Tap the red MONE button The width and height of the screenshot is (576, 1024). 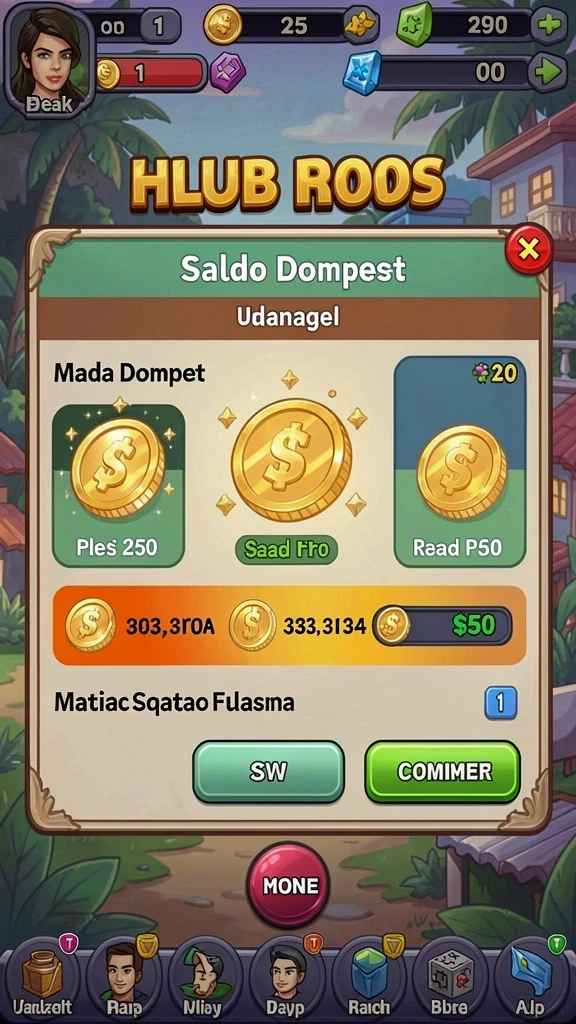289,886
